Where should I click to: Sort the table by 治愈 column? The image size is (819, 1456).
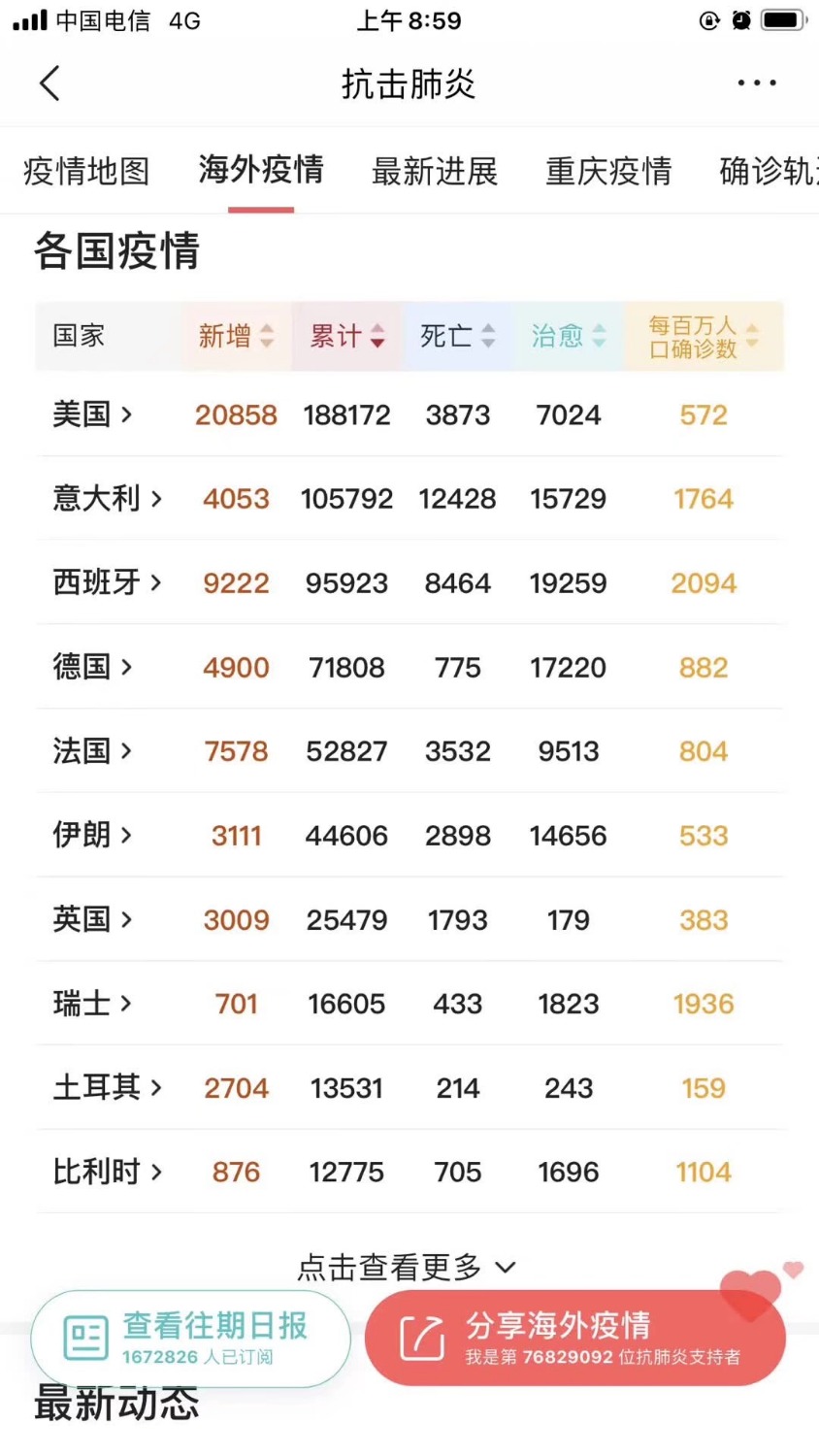(x=569, y=336)
